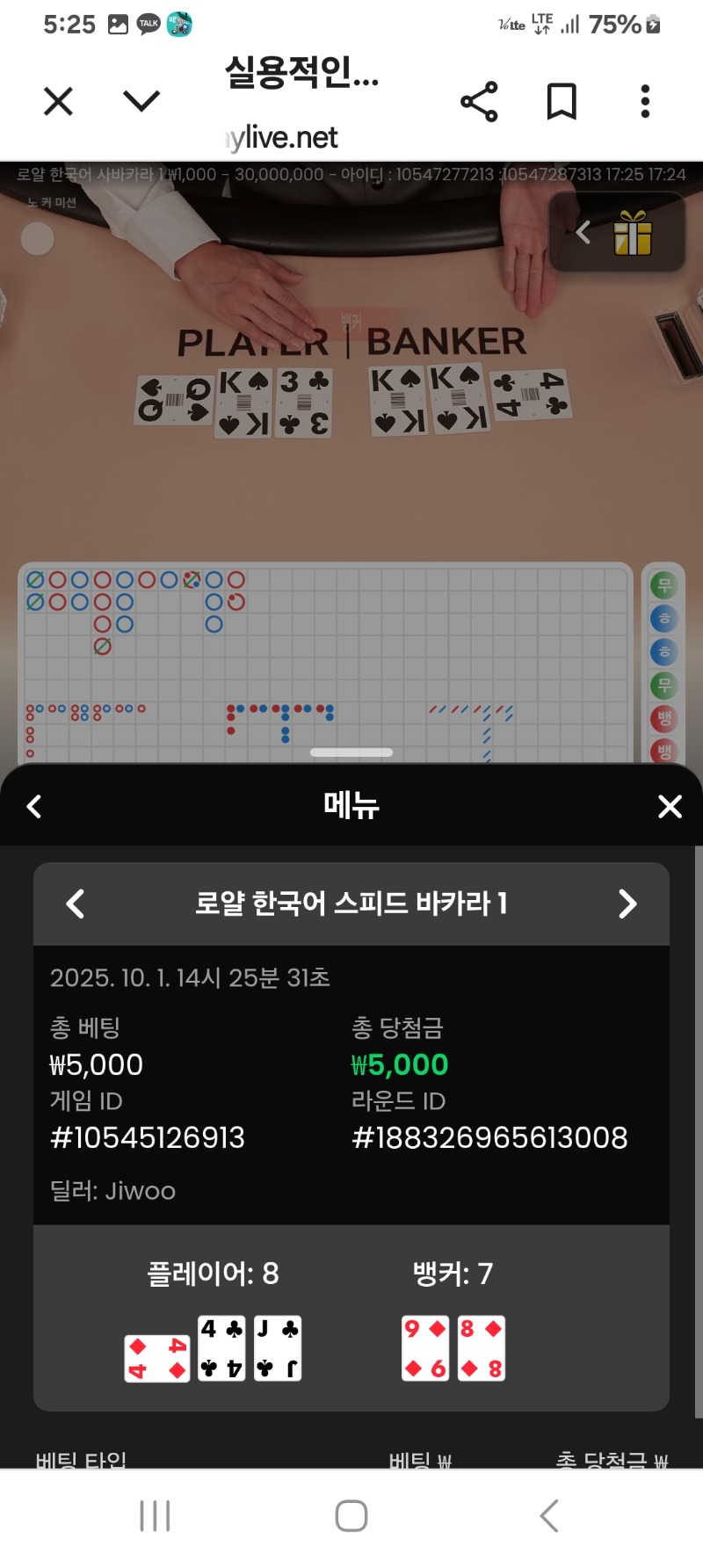
Task: Open the gift box panel
Action: (x=632, y=233)
